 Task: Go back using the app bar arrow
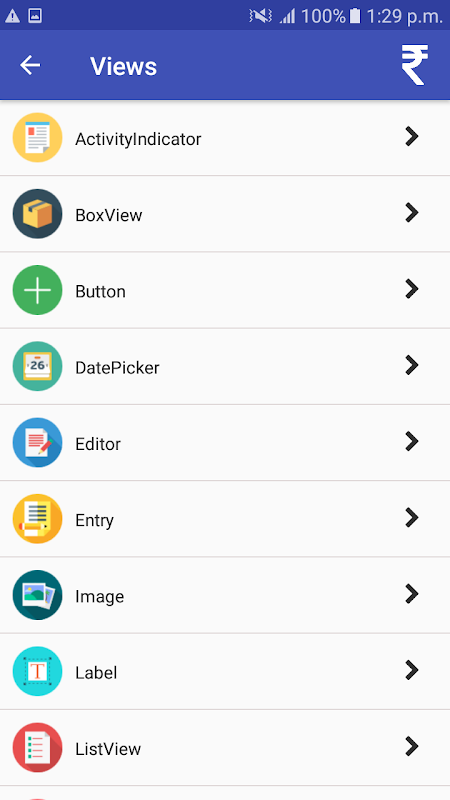pyautogui.click(x=30, y=65)
